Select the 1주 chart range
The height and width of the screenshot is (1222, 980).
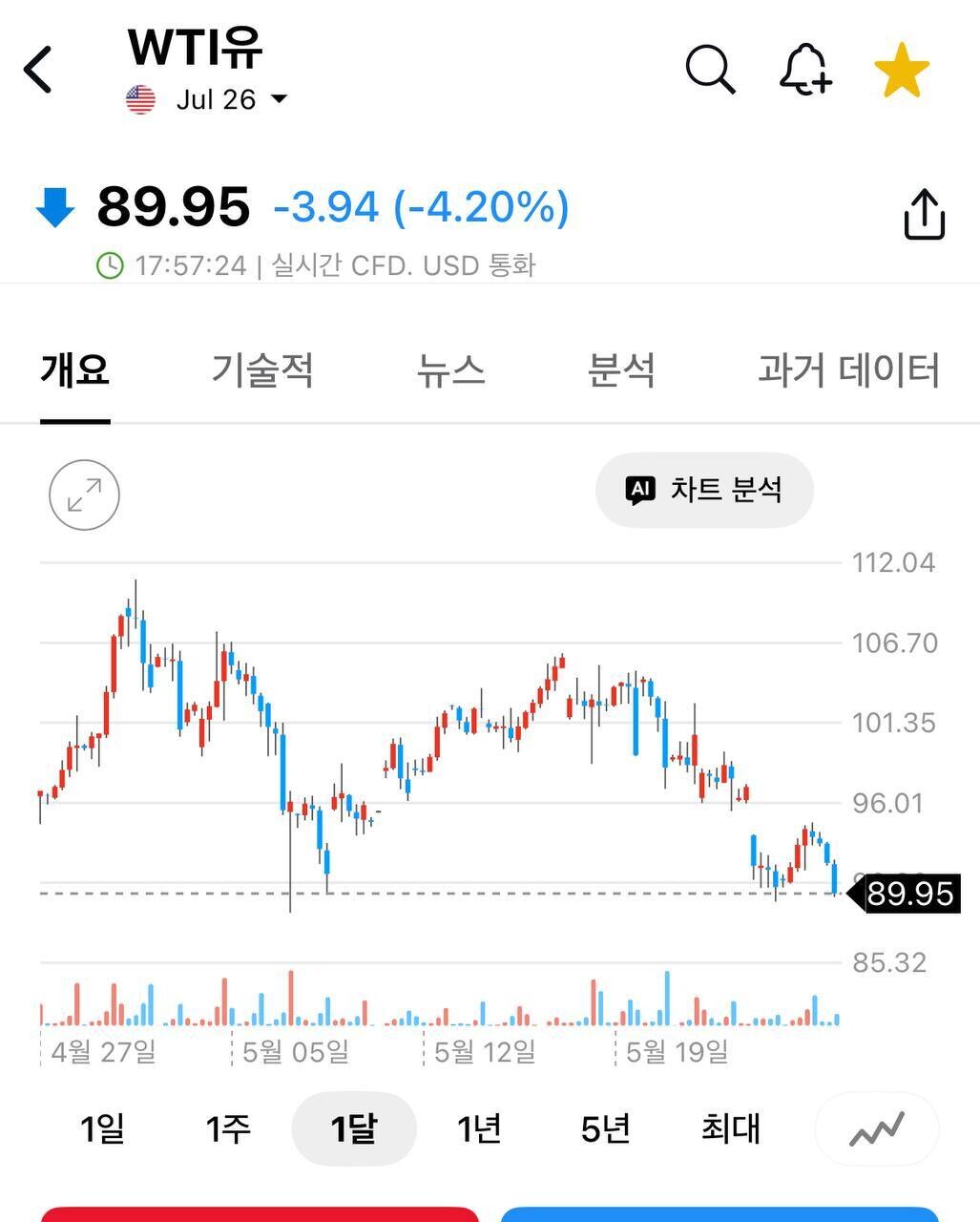click(x=228, y=1129)
